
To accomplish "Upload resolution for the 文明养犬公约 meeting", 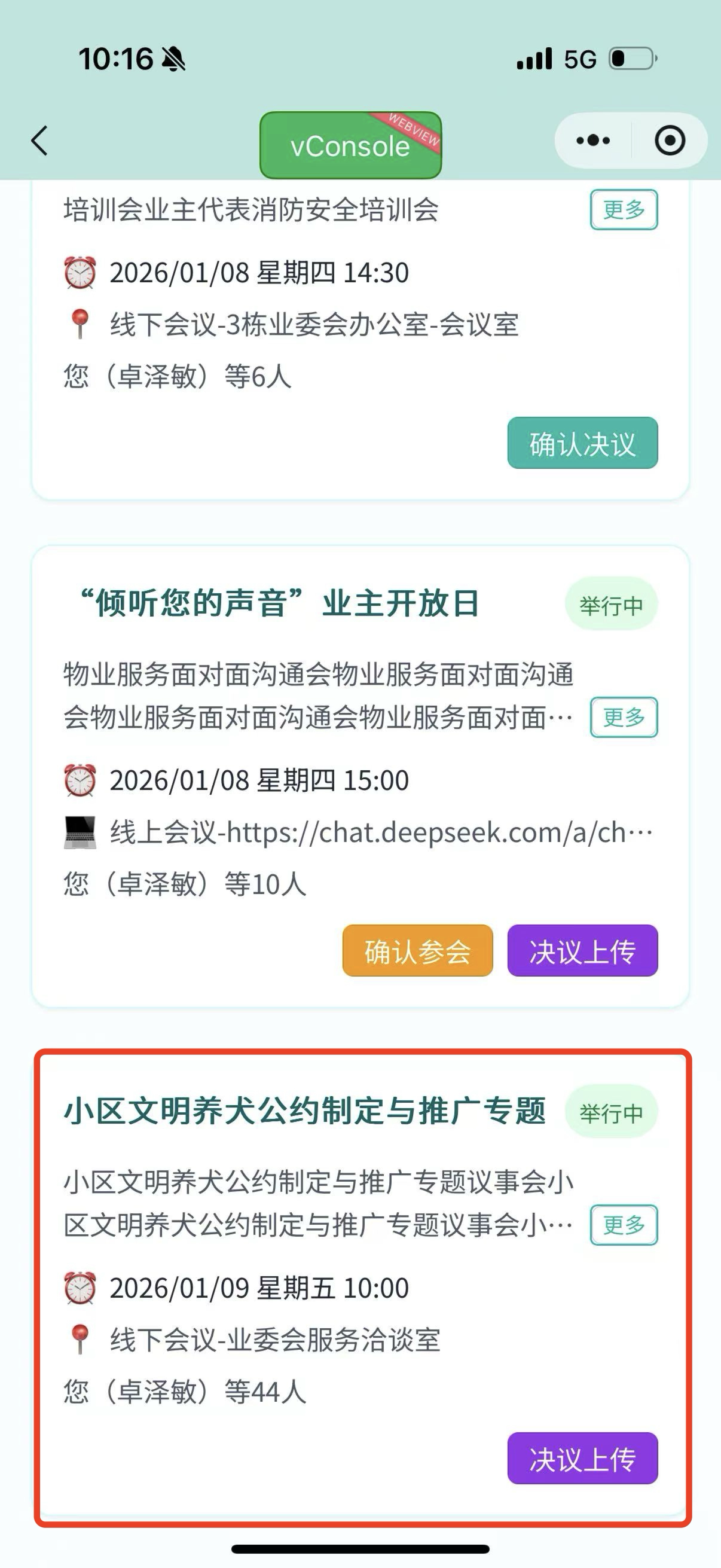I will [x=582, y=1459].
